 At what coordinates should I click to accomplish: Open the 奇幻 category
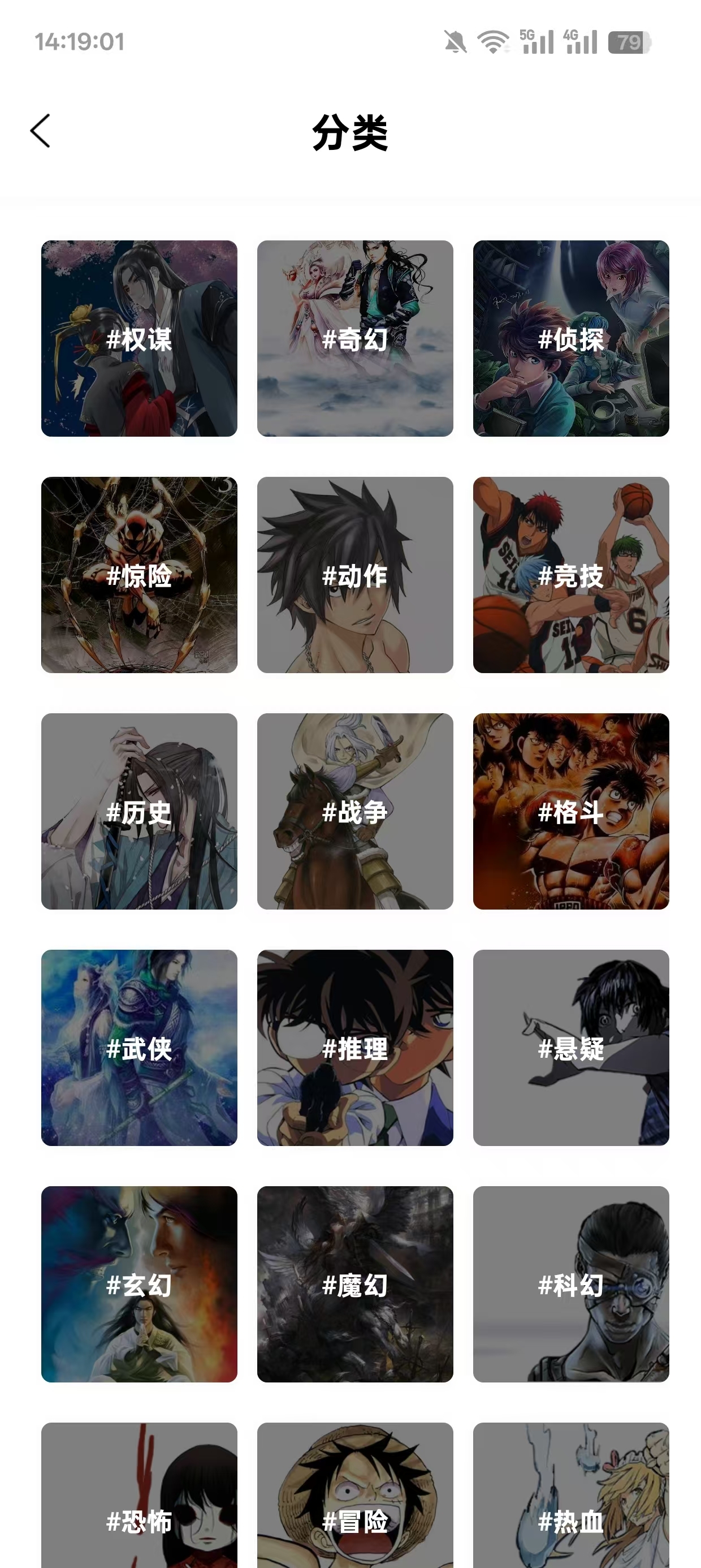tap(355, 339)
